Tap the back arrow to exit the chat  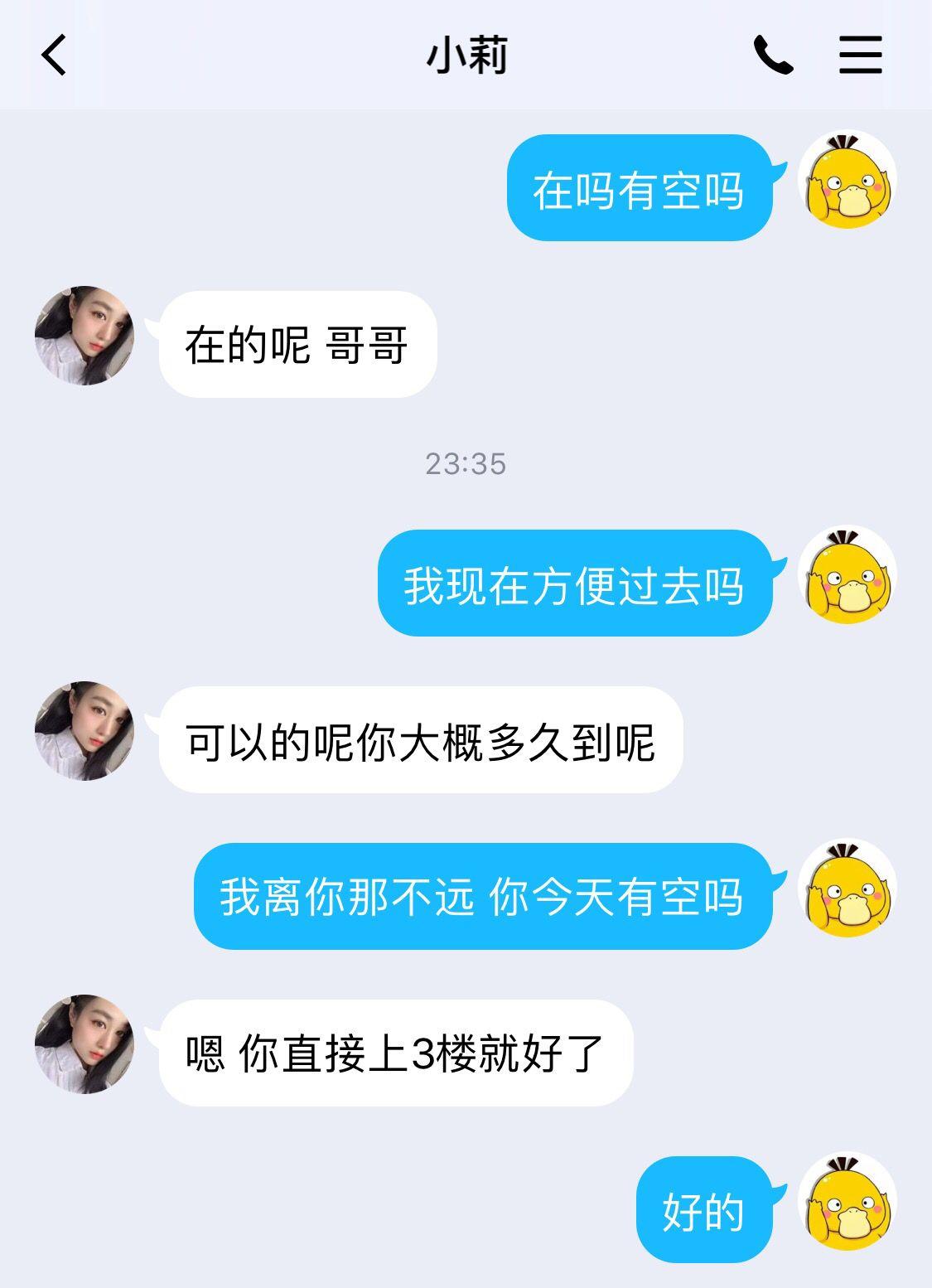[x=51, y=56]
